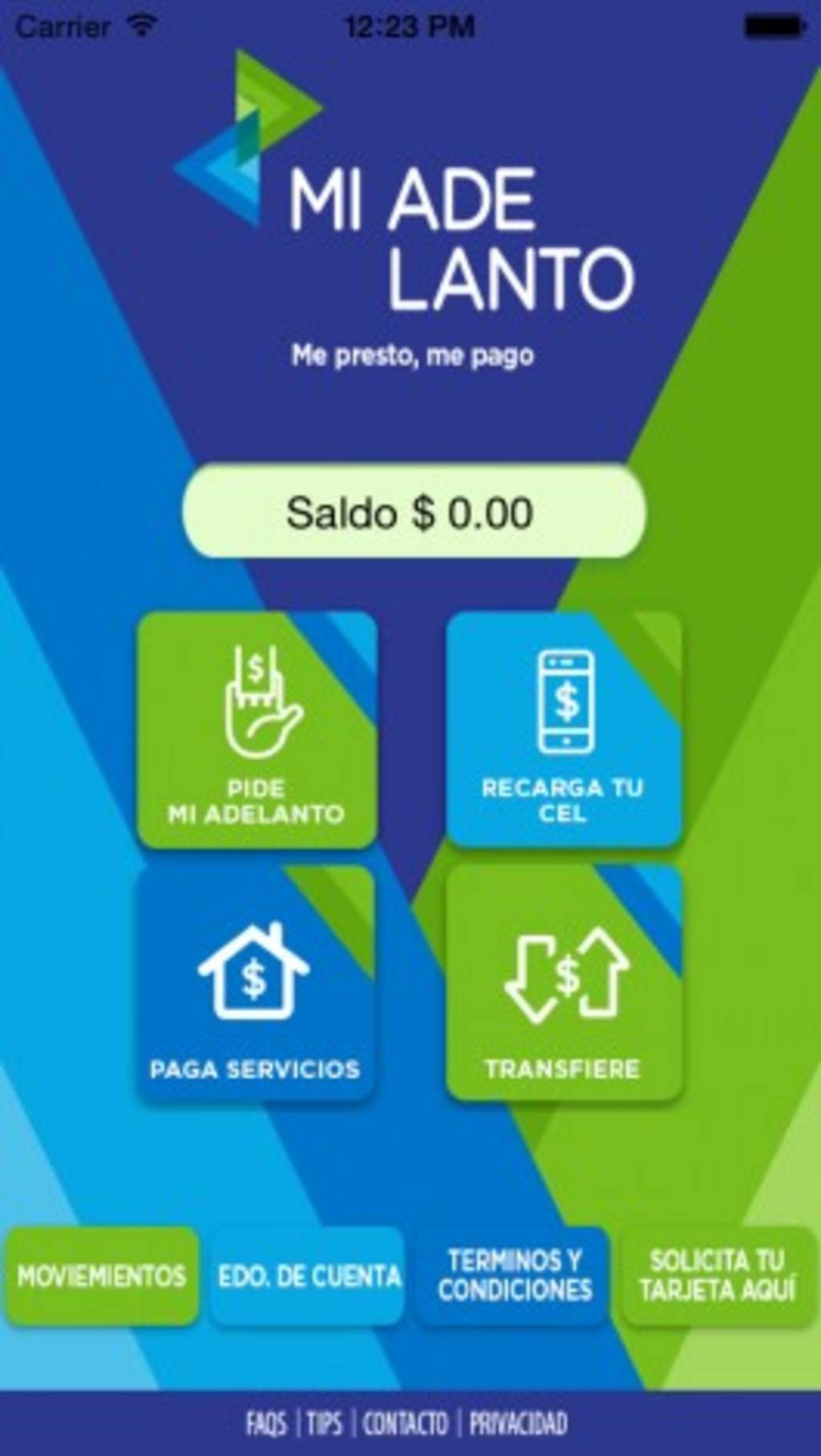This screenshot has width=821, height=1456.
Task: Select Recarga Tu Cel option
Action: [564, 730]
